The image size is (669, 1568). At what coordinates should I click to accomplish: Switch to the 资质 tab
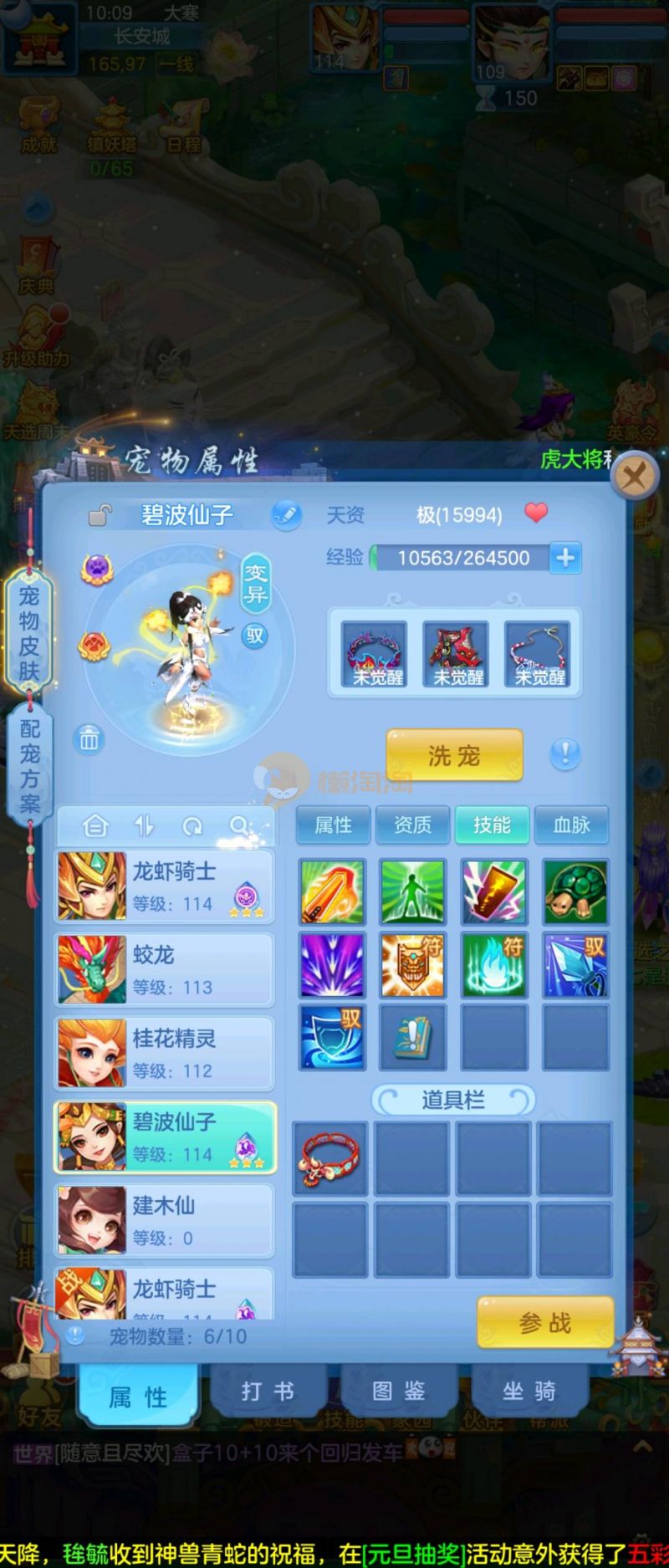412,825
